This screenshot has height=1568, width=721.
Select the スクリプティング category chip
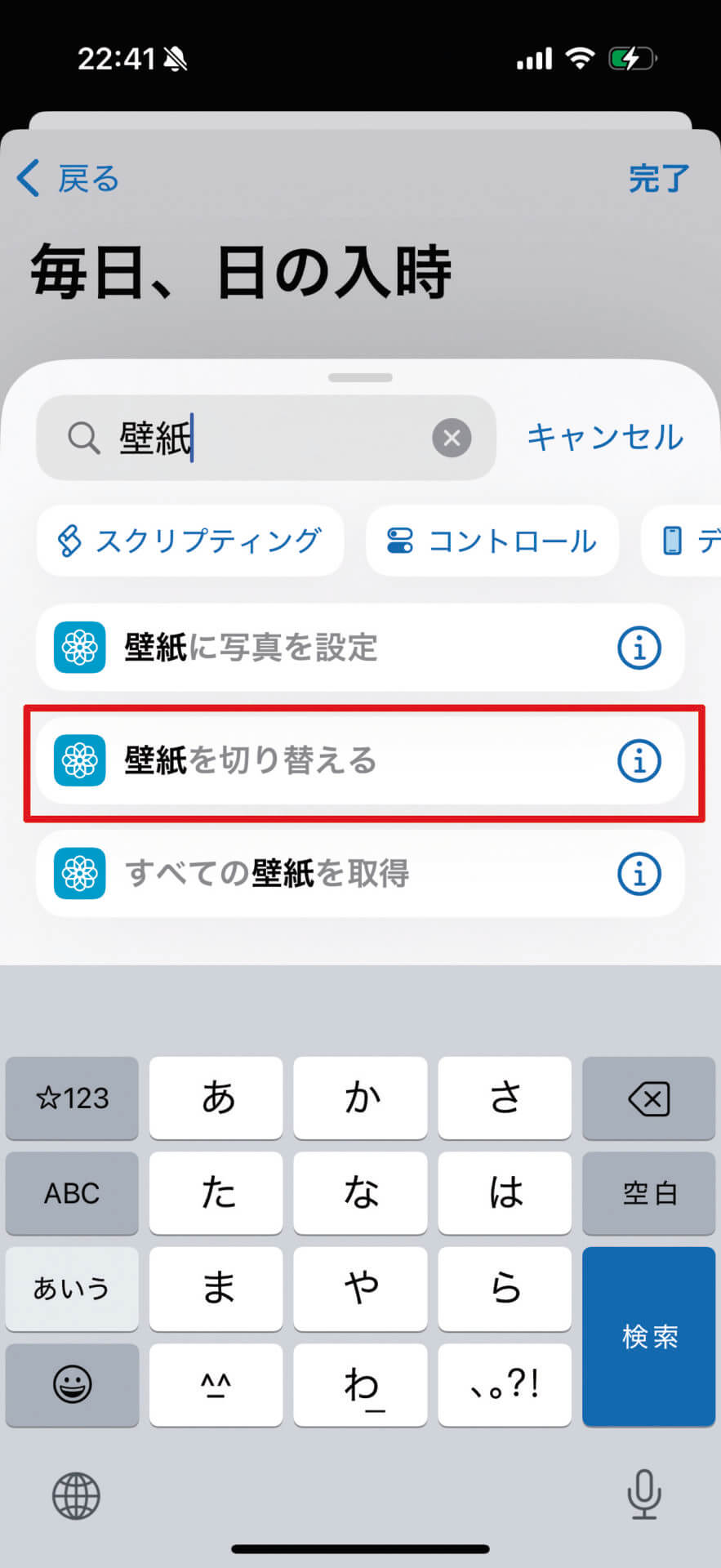click(190, 541)
